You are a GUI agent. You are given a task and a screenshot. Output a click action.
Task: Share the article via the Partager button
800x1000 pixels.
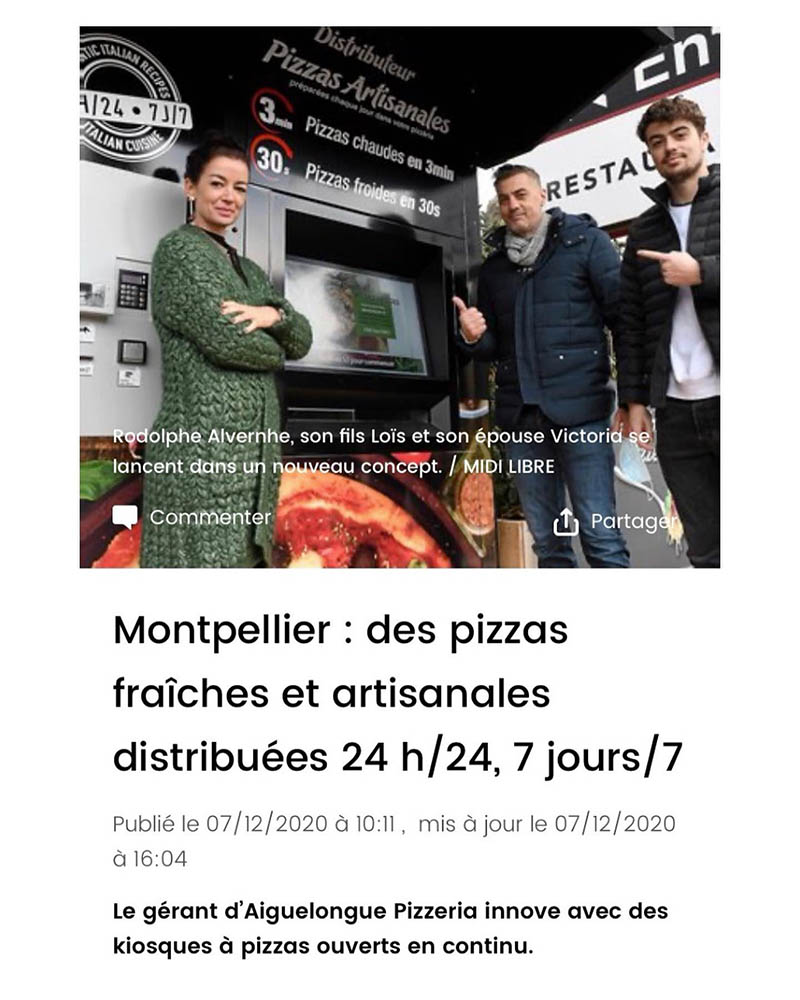pyautogui.click(x=613, y=522)
